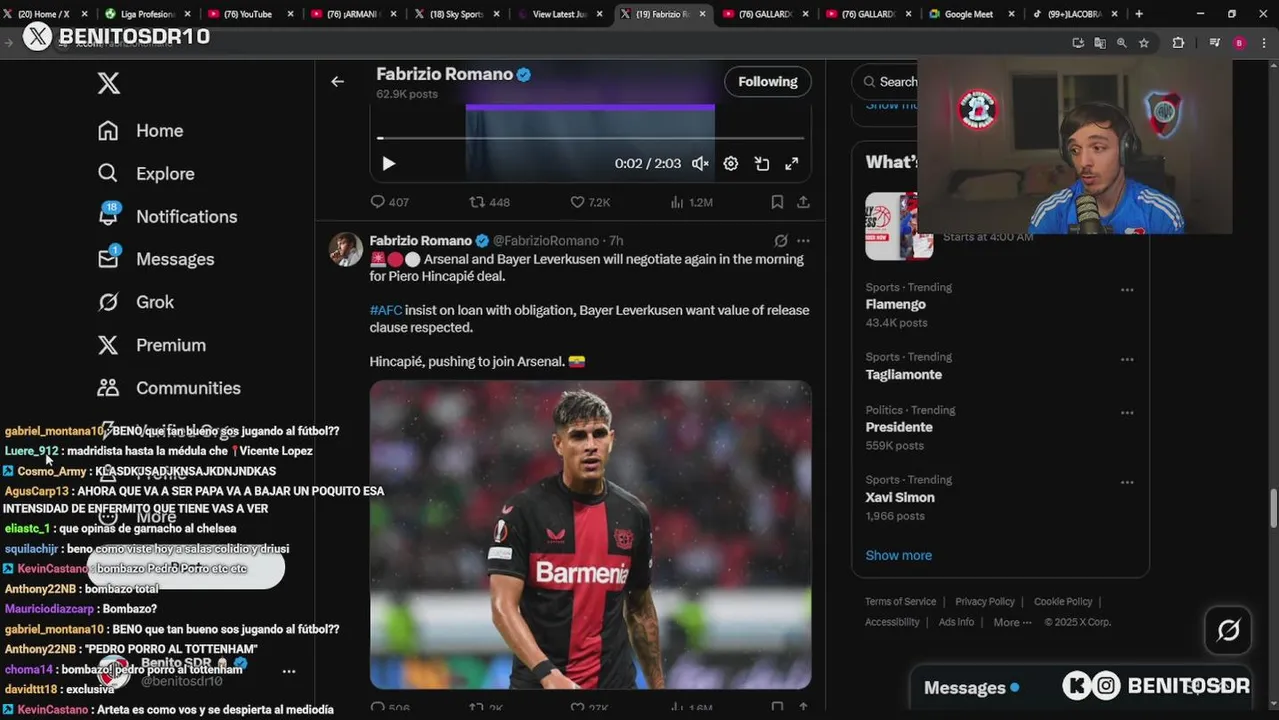
Task: Open more options on the Hincapié post
Action: (x=803, y=241)
